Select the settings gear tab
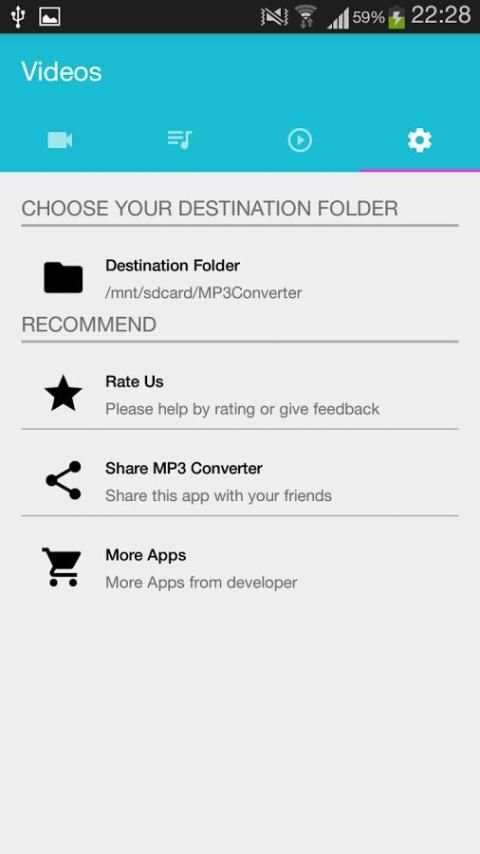 [420, 141]
